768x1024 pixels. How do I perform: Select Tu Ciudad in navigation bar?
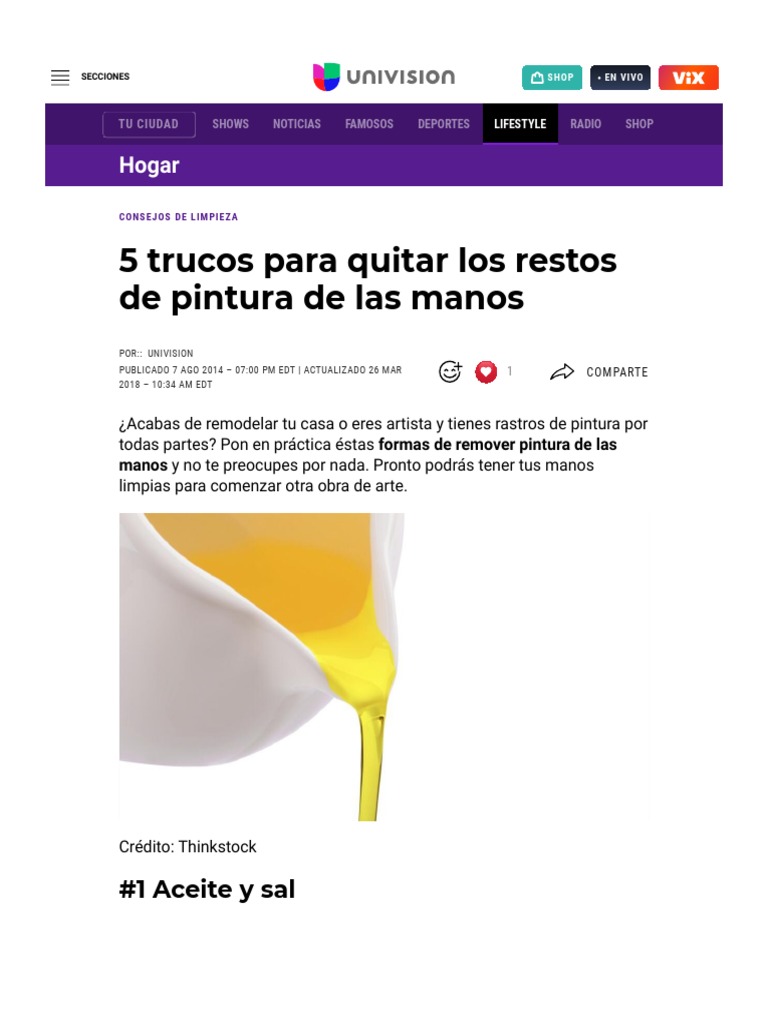coord(149,124)
